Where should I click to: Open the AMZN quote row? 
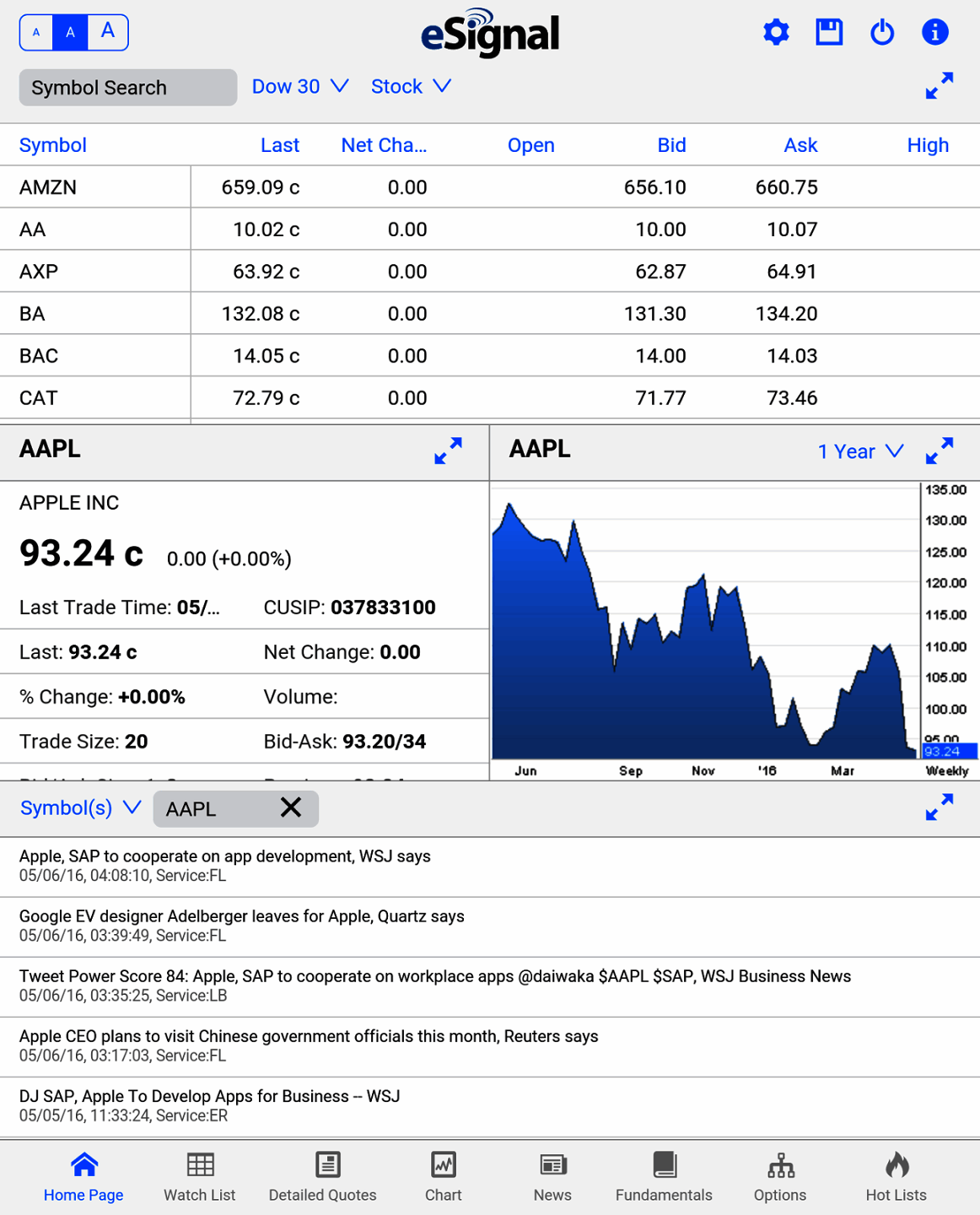pyautogui.click(x=48, y=187)
